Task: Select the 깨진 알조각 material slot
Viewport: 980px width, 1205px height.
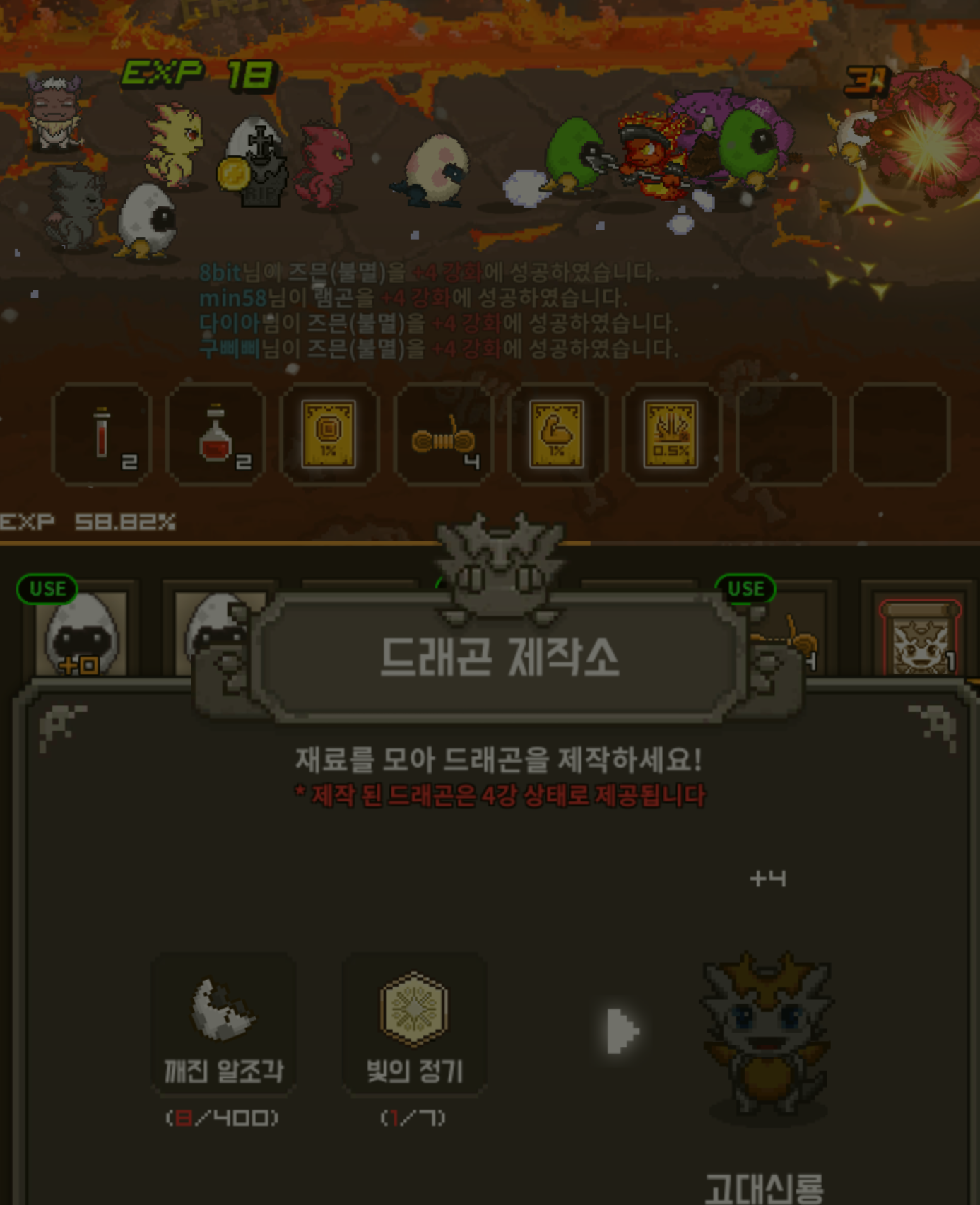Action: (x=223, y=1022)
